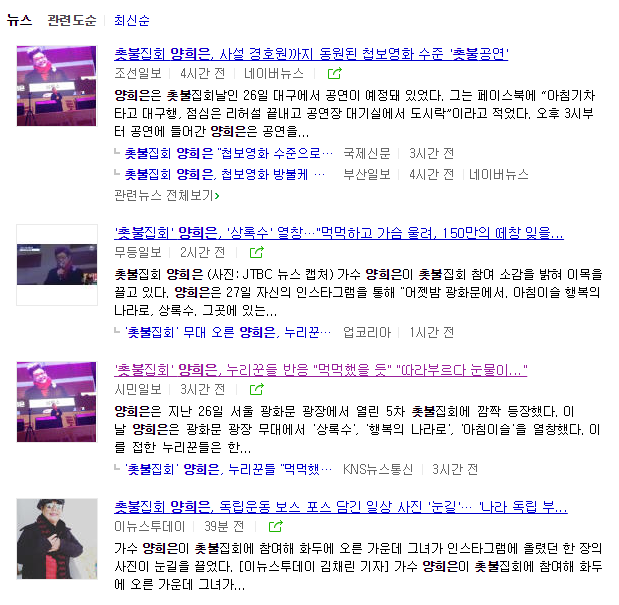Sort news by 최신순
This screenshot has width=619, height=605.
click(133, 20)
